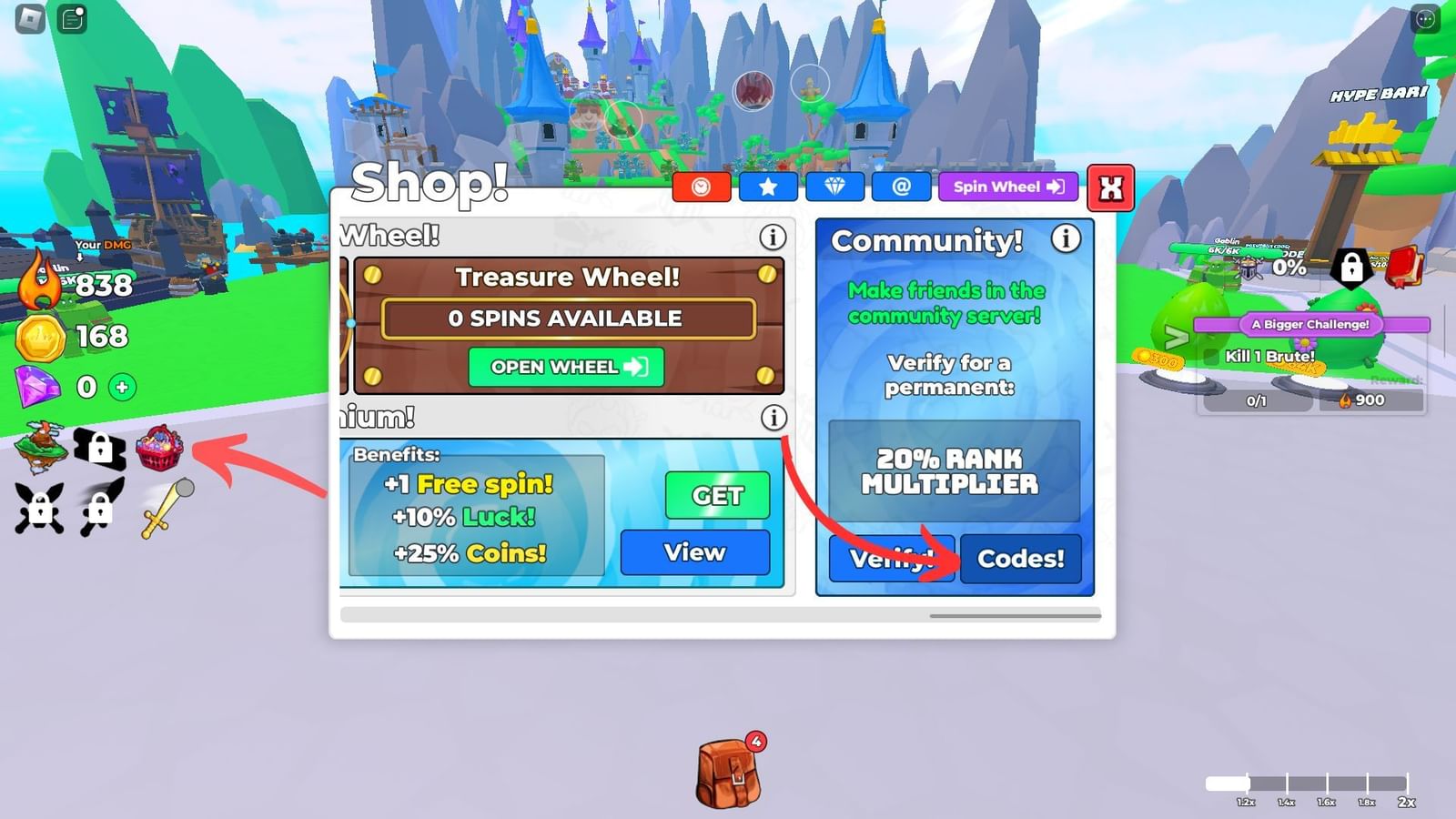Show info about the Wheel section
This screenshot has height=819, width=1456.
point(773,238)
